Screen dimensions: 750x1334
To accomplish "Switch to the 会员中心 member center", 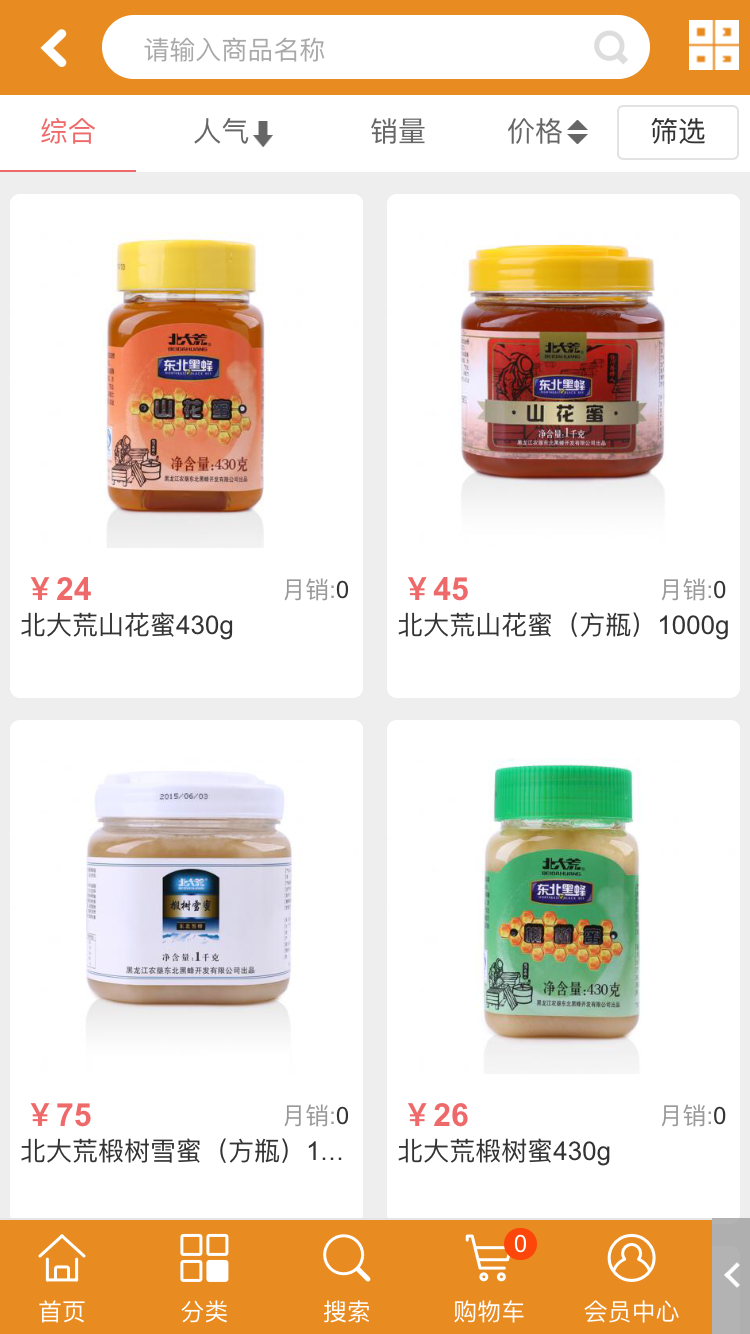I will point(631,1278).
